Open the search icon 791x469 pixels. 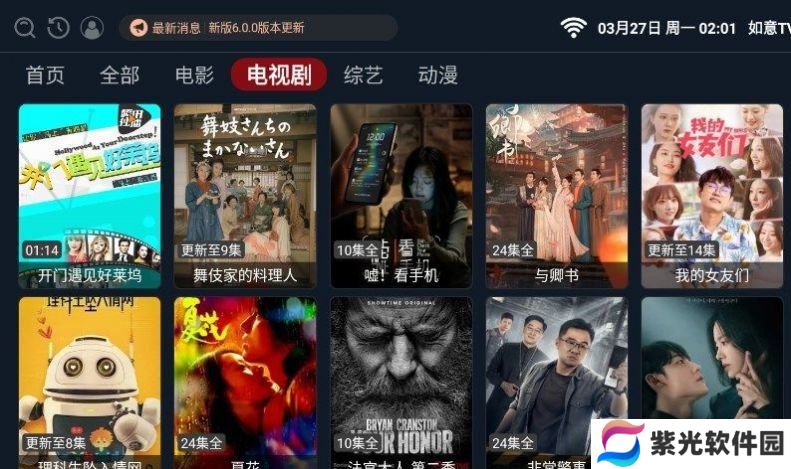pyautogui.click(x=25, y=28)
